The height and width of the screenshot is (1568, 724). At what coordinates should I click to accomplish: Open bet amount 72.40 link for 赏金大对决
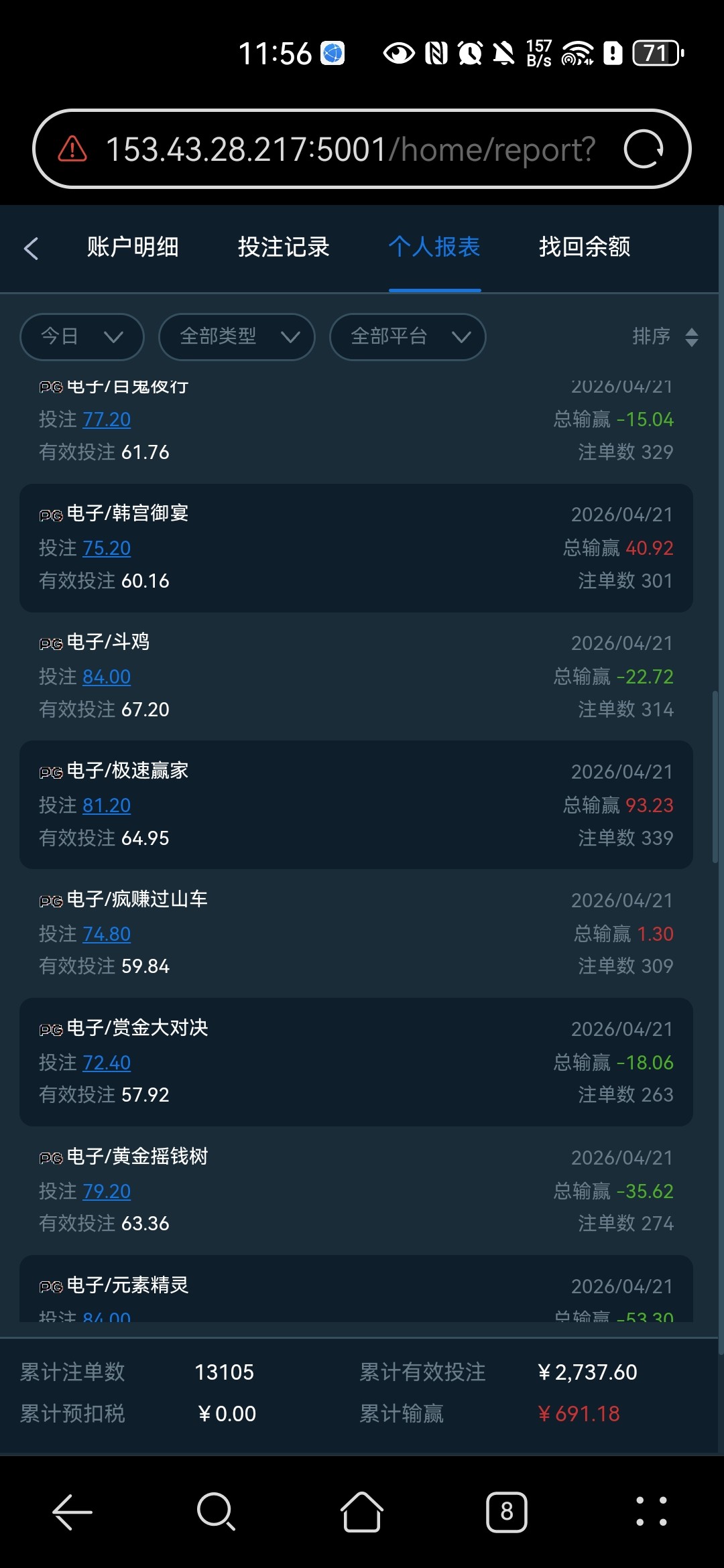[x=107, y=1063]
